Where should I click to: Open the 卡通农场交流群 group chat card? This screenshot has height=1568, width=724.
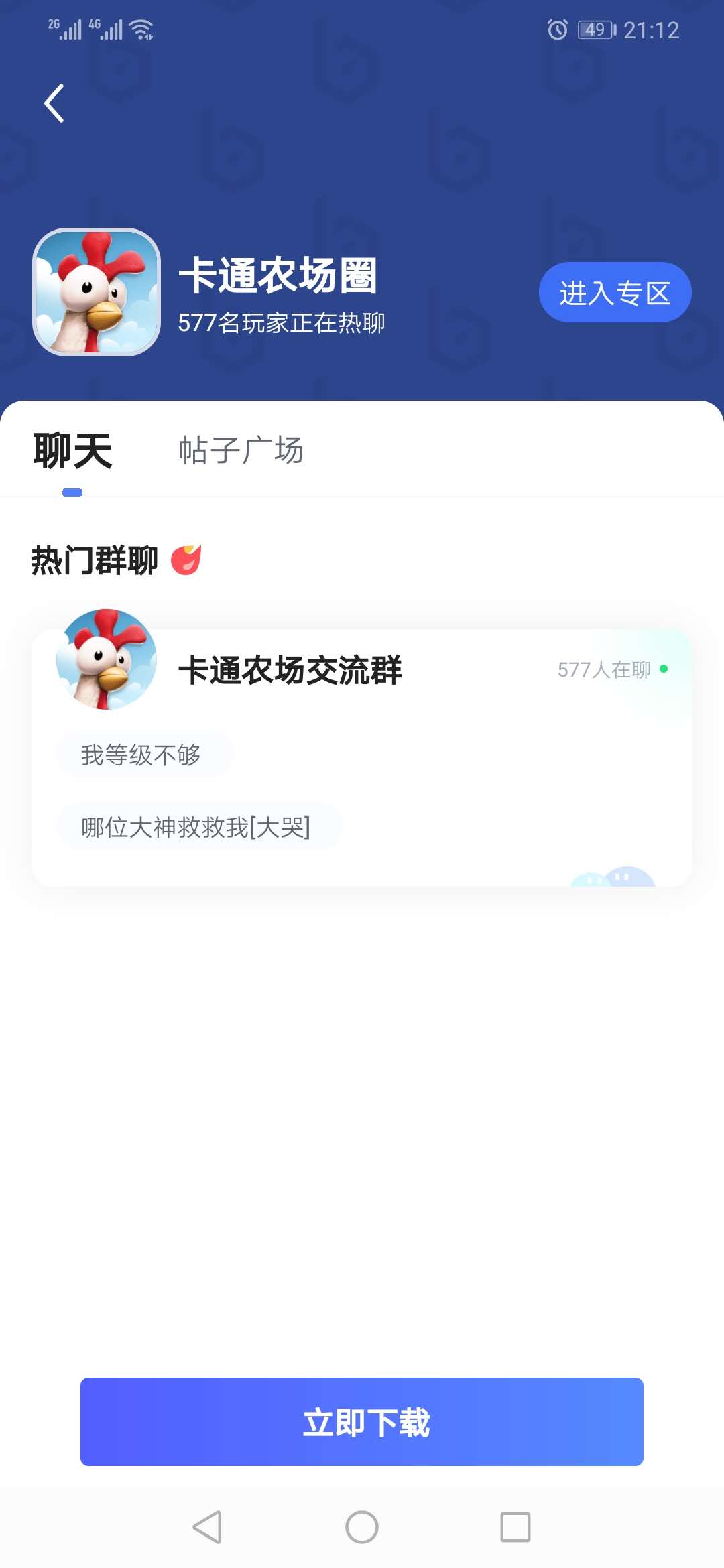point(362,756)
